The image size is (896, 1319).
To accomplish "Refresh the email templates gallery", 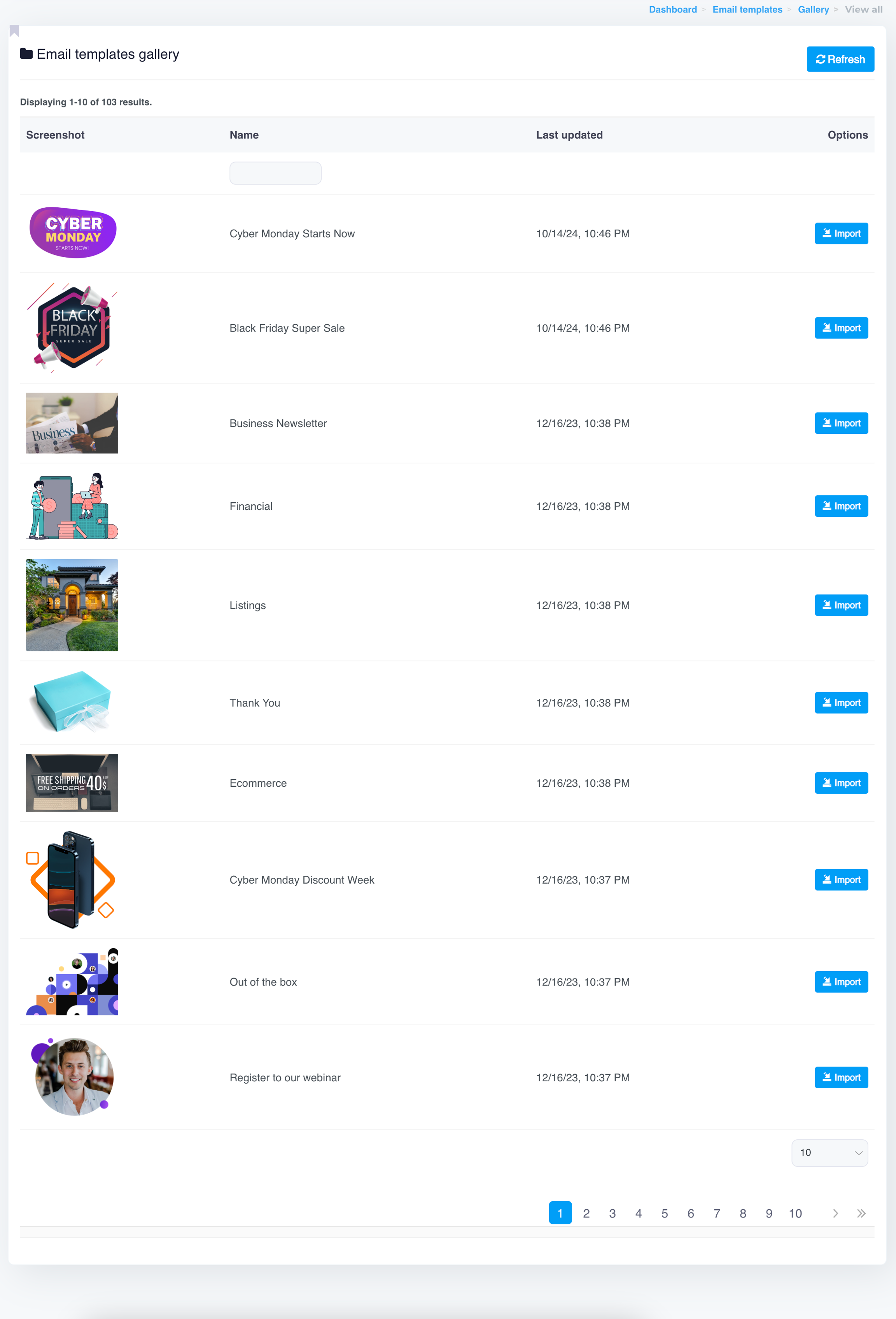I will coord(840,59).
